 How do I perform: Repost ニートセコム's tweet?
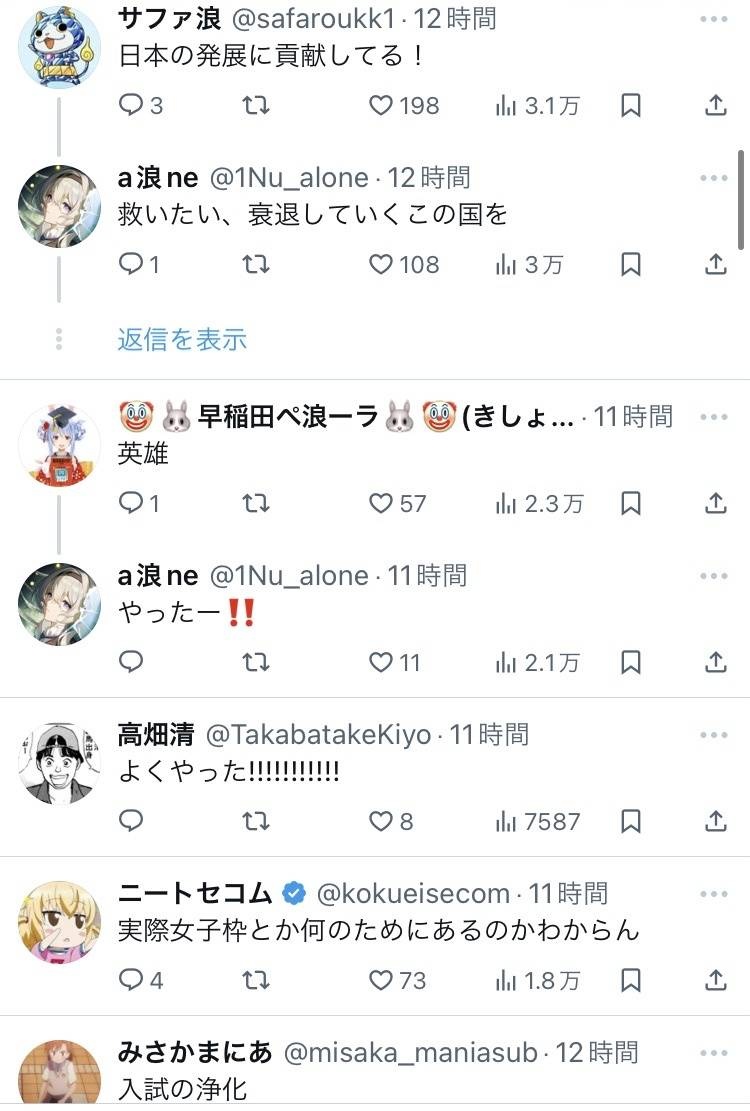256,980
